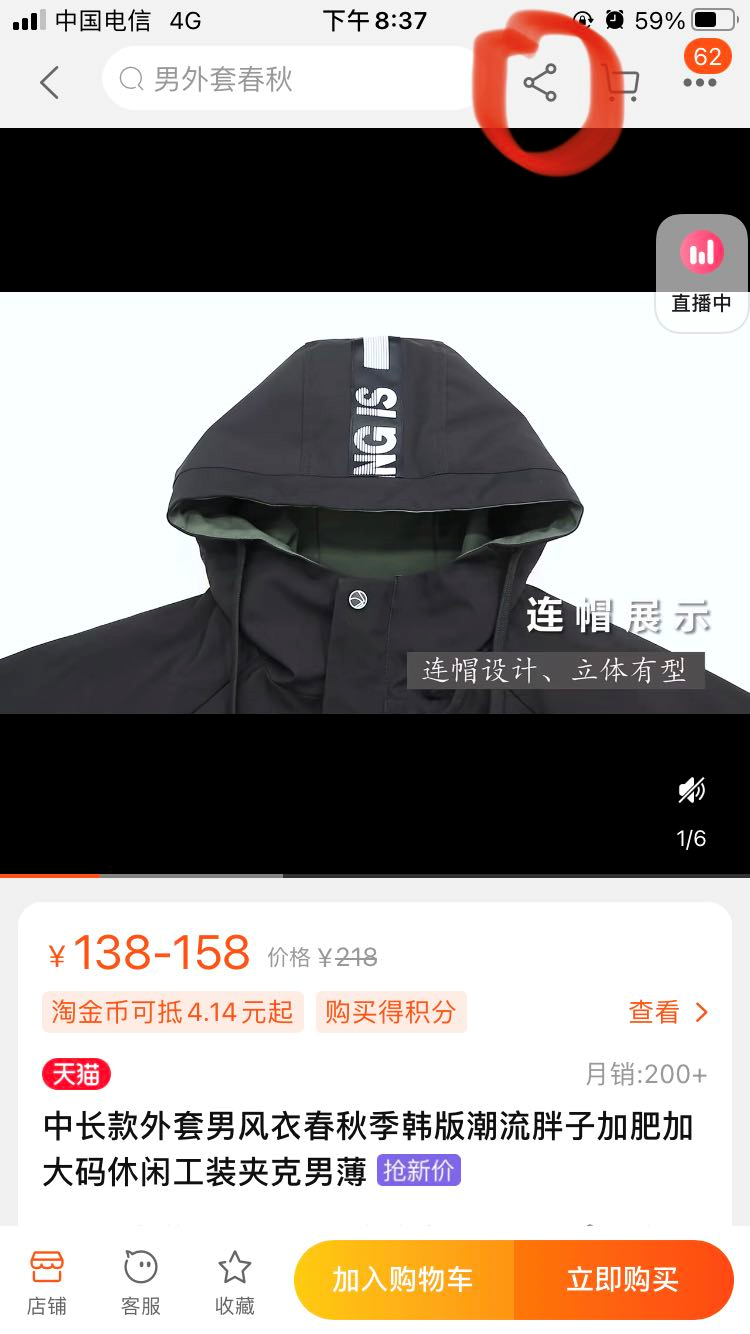This screenshot has height=1334, width=750.
Task: Tap 加入购物车 to add to cart
Action: coord(403,1279)
